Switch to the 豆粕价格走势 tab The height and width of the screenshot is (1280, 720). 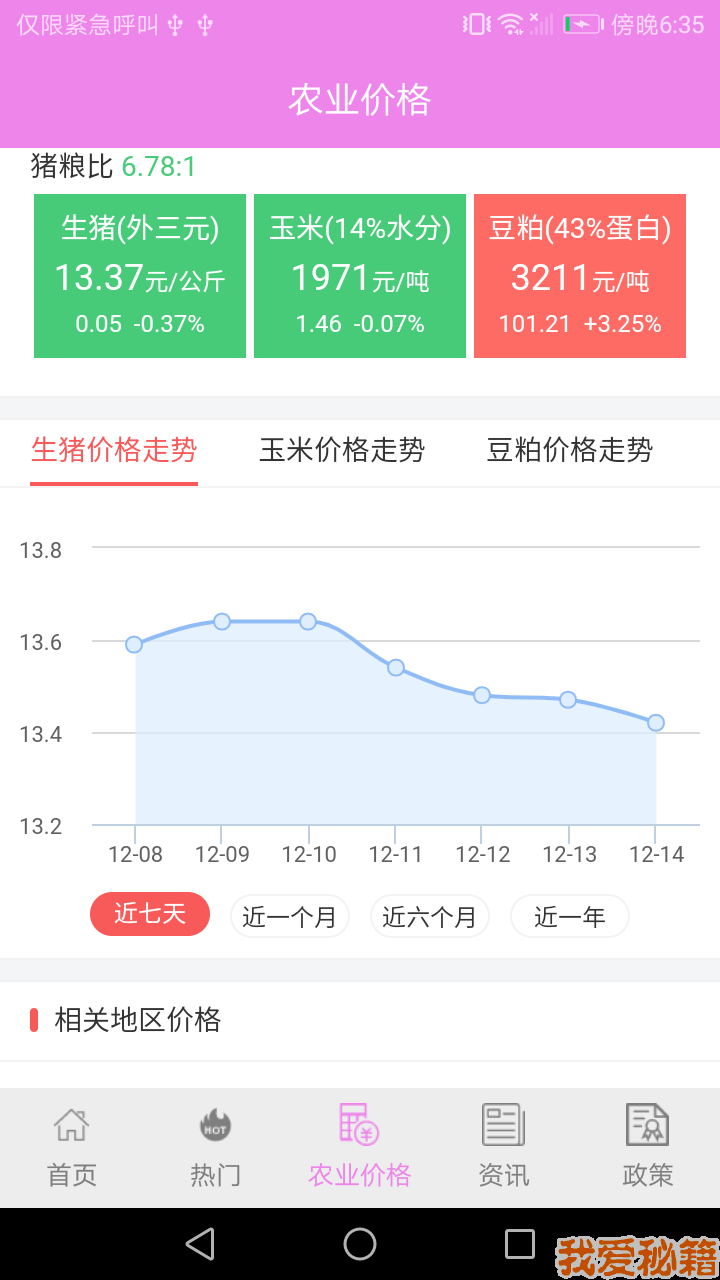tap(570, 451)
